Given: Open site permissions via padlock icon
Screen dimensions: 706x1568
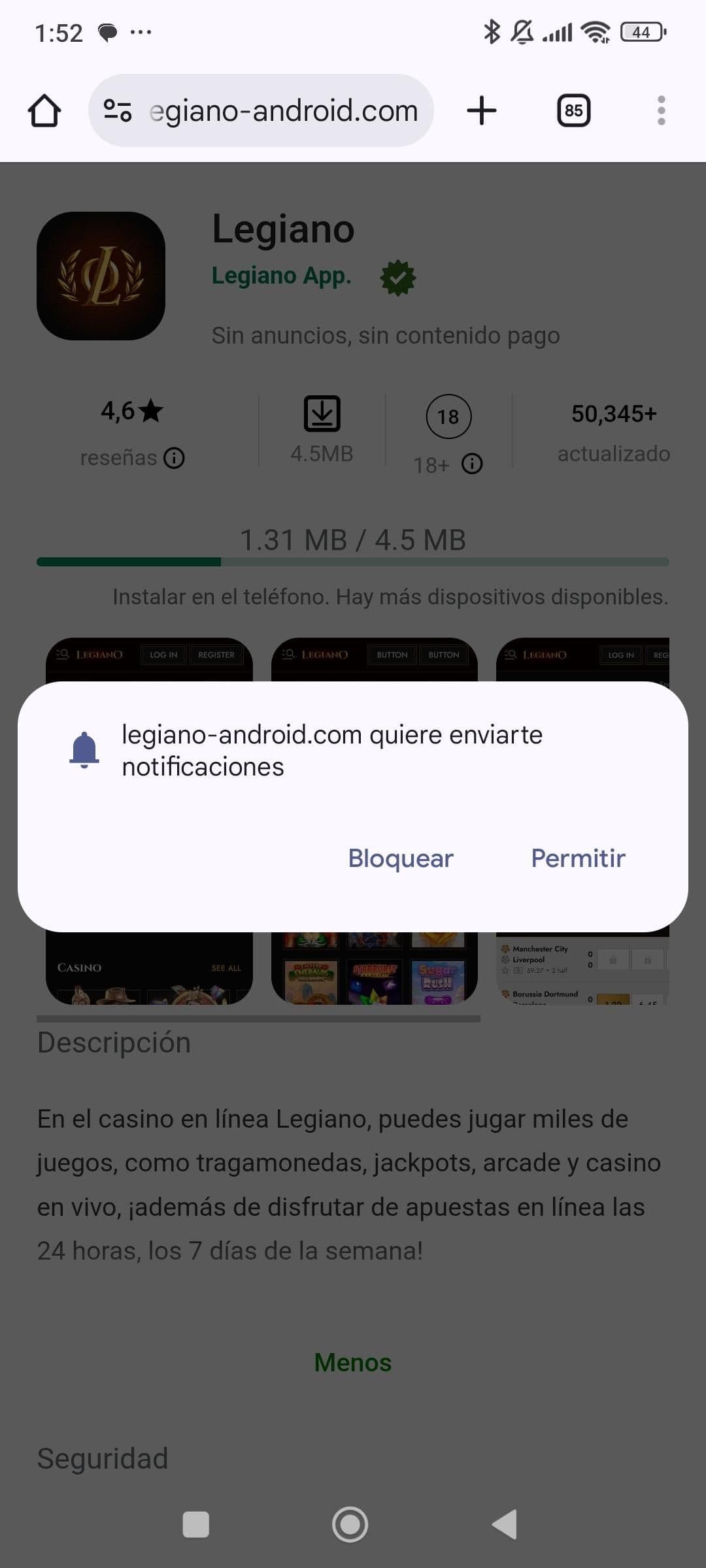Looking at the screenshot, I should click(116, 110).
